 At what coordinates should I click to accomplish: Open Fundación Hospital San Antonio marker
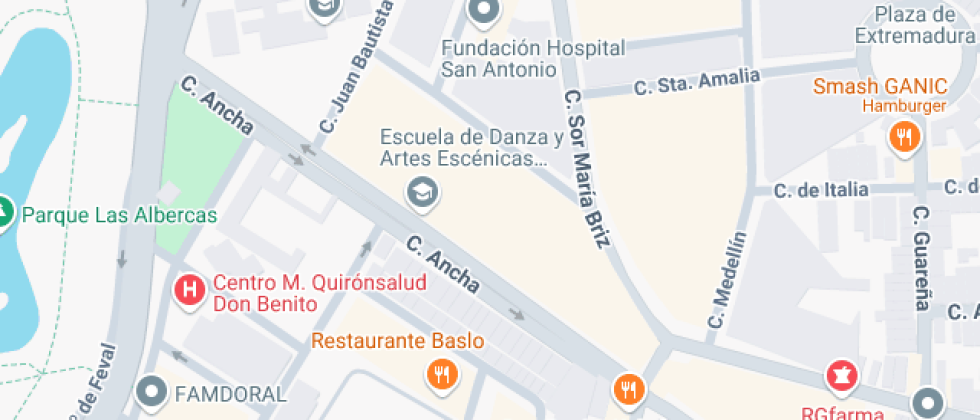point(484,12)
